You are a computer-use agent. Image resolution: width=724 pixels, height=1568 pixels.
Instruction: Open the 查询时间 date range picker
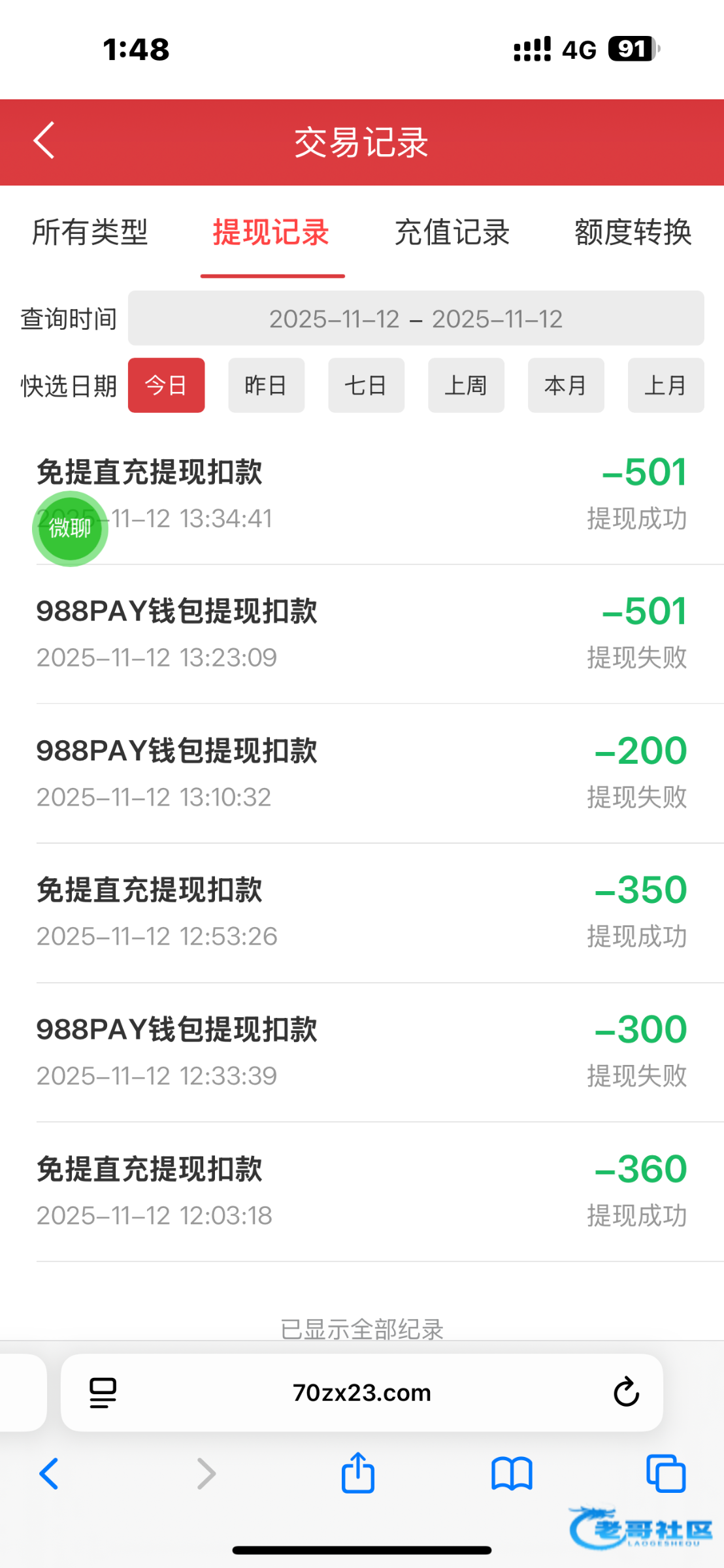[416, 319]
